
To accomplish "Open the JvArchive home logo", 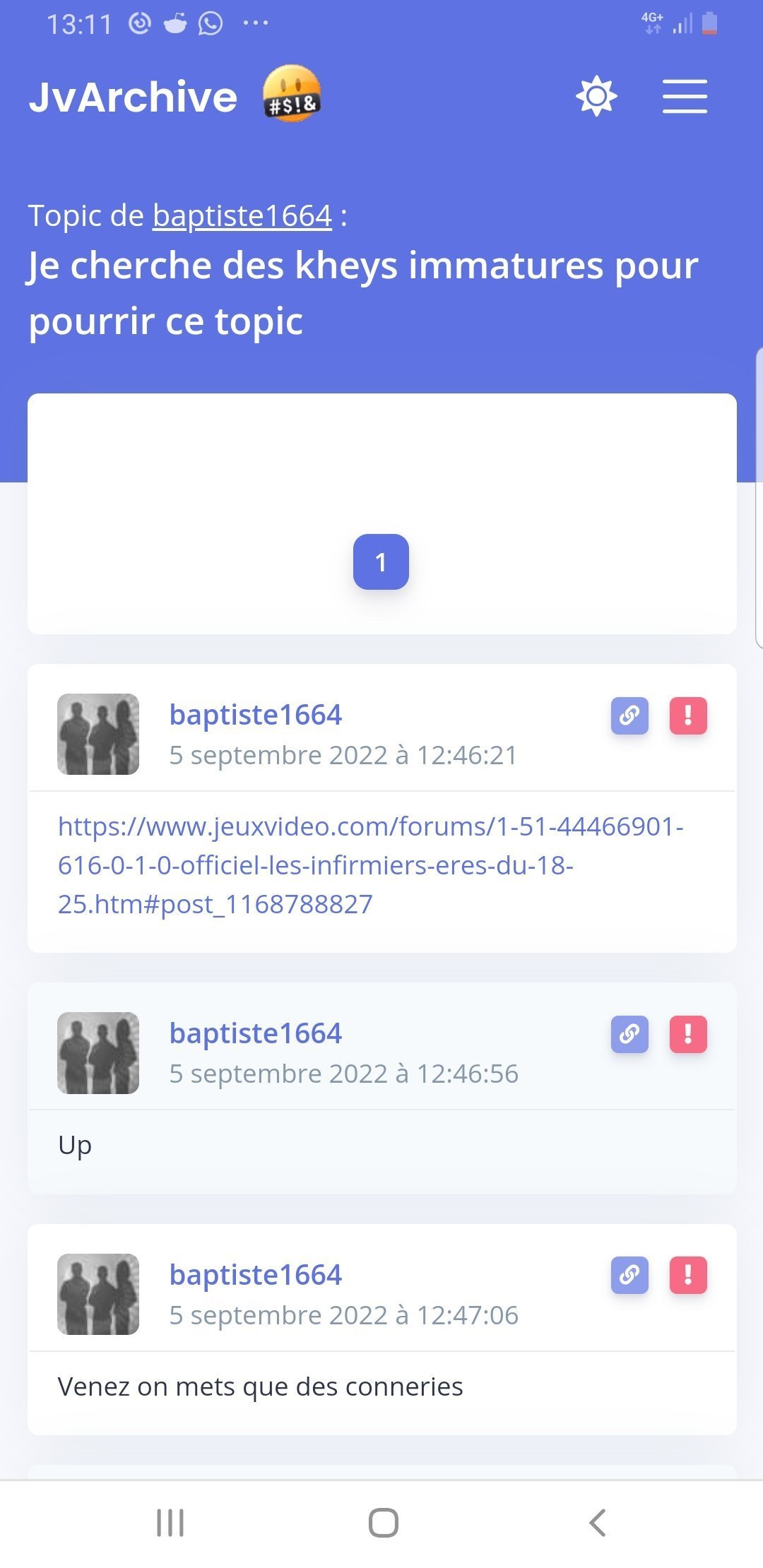I will tap(133, 97).
